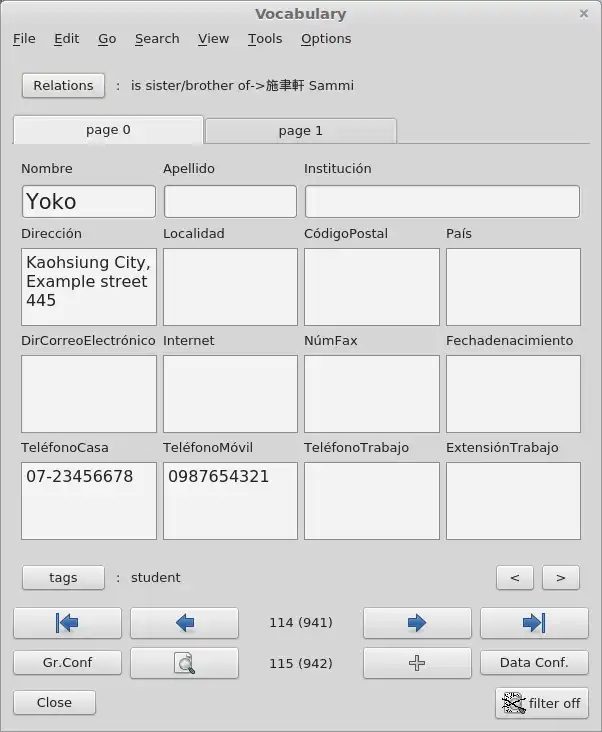Screen dimensions: 602x732
Task: Toggle the filter off button
Action: pyautogui.click(x=541, y=703)
